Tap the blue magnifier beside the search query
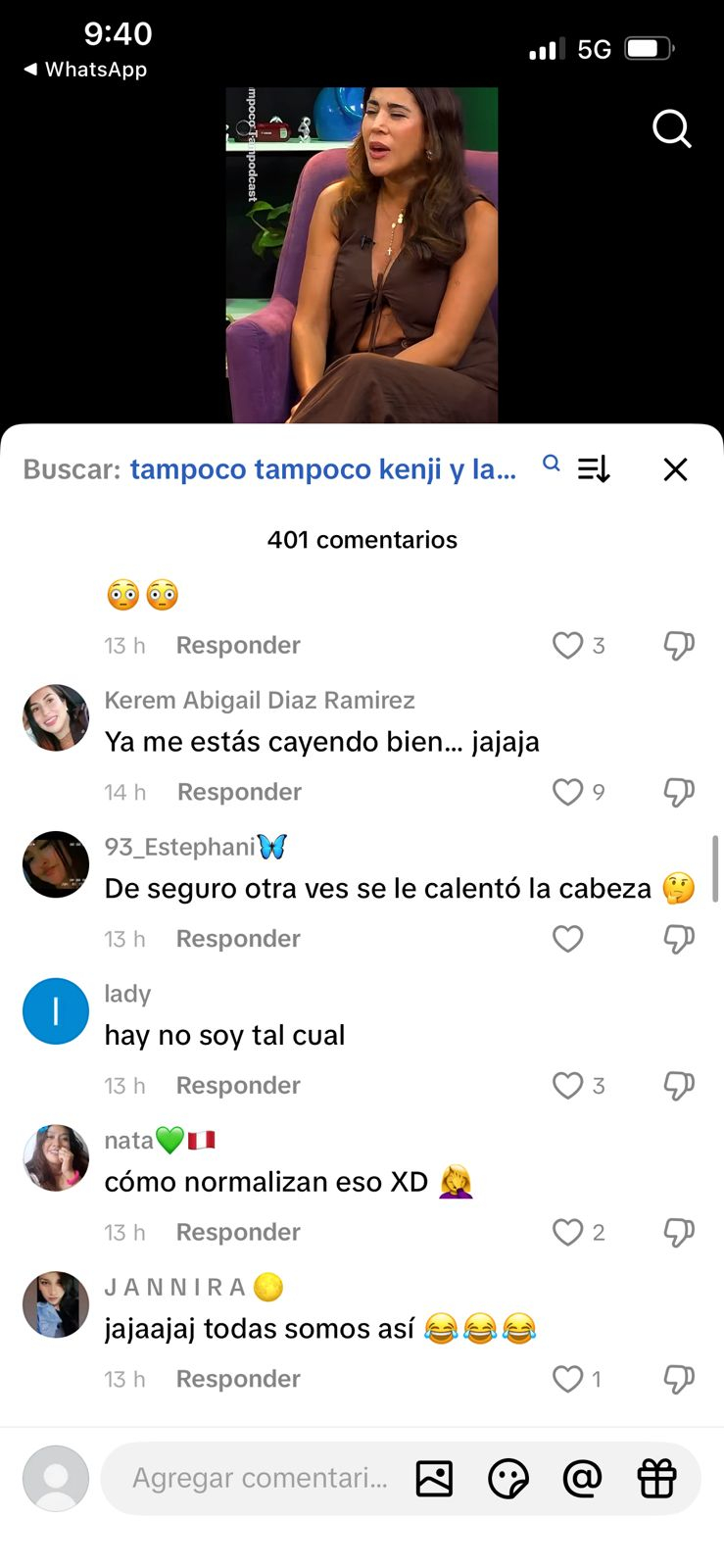 [x=551, y=464]
